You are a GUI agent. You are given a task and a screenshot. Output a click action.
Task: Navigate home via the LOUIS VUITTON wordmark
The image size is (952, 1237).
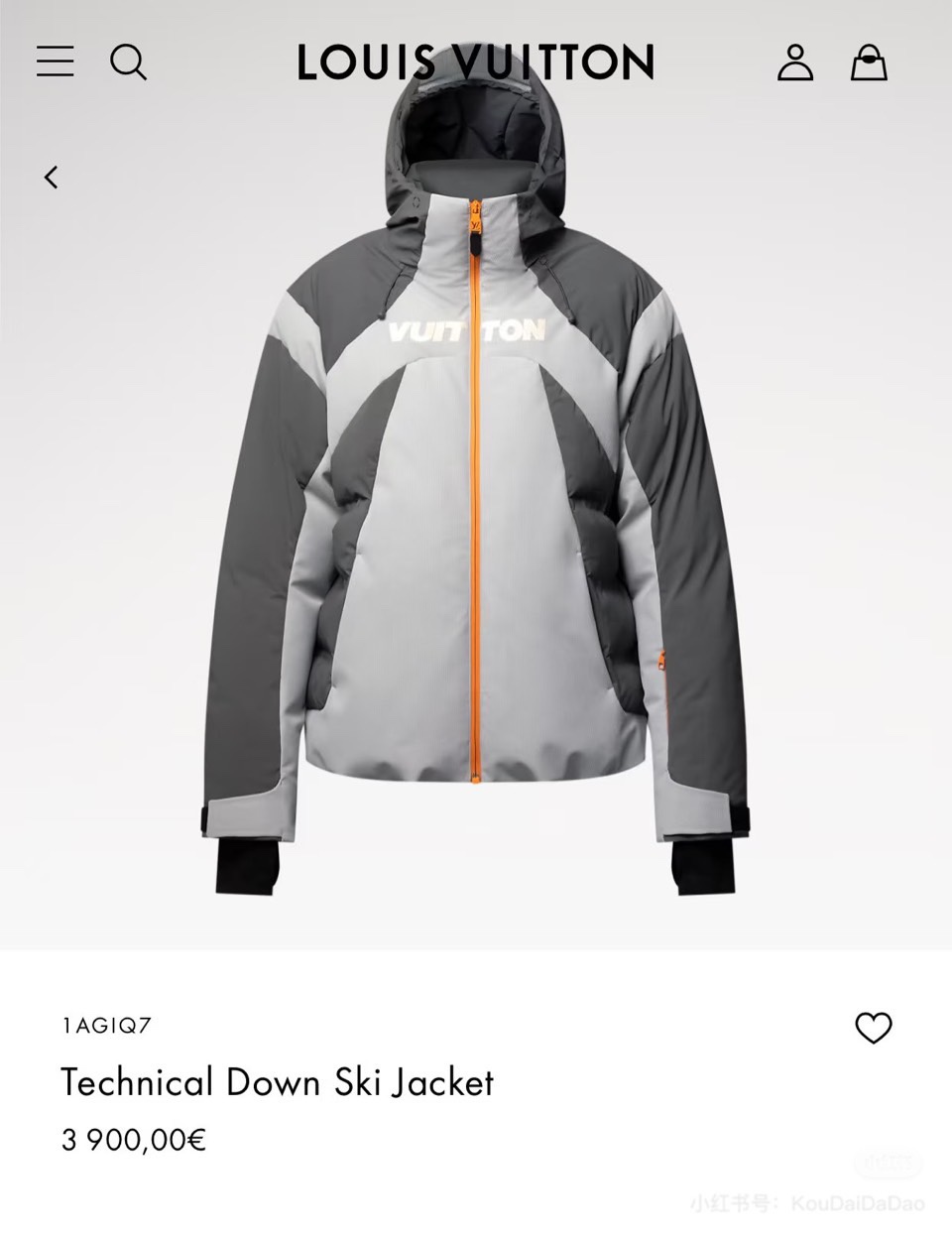(x=475, y=62)
